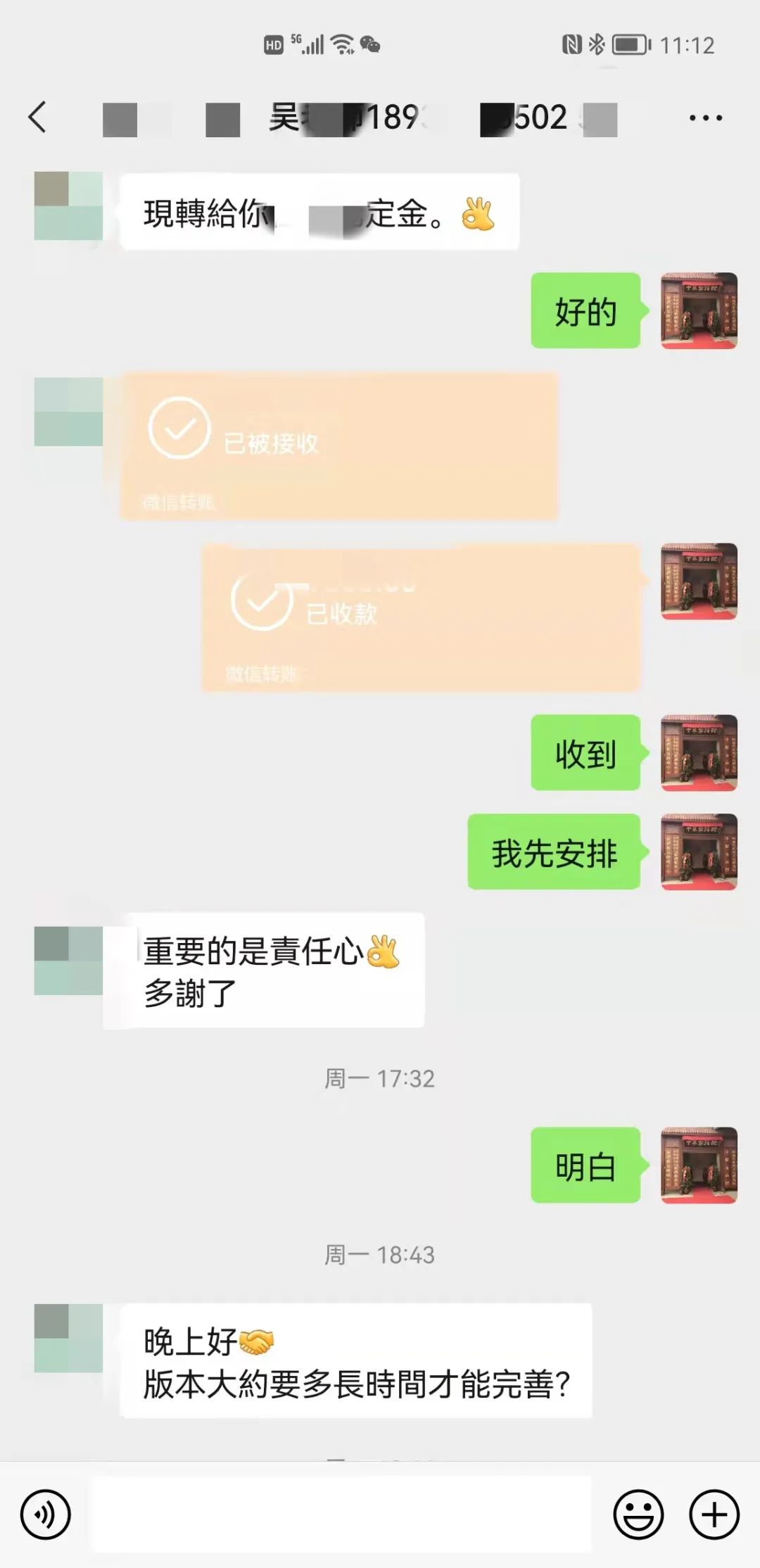Open my avatar beside the 明白 message
760x1568 pixels.
698,1165
